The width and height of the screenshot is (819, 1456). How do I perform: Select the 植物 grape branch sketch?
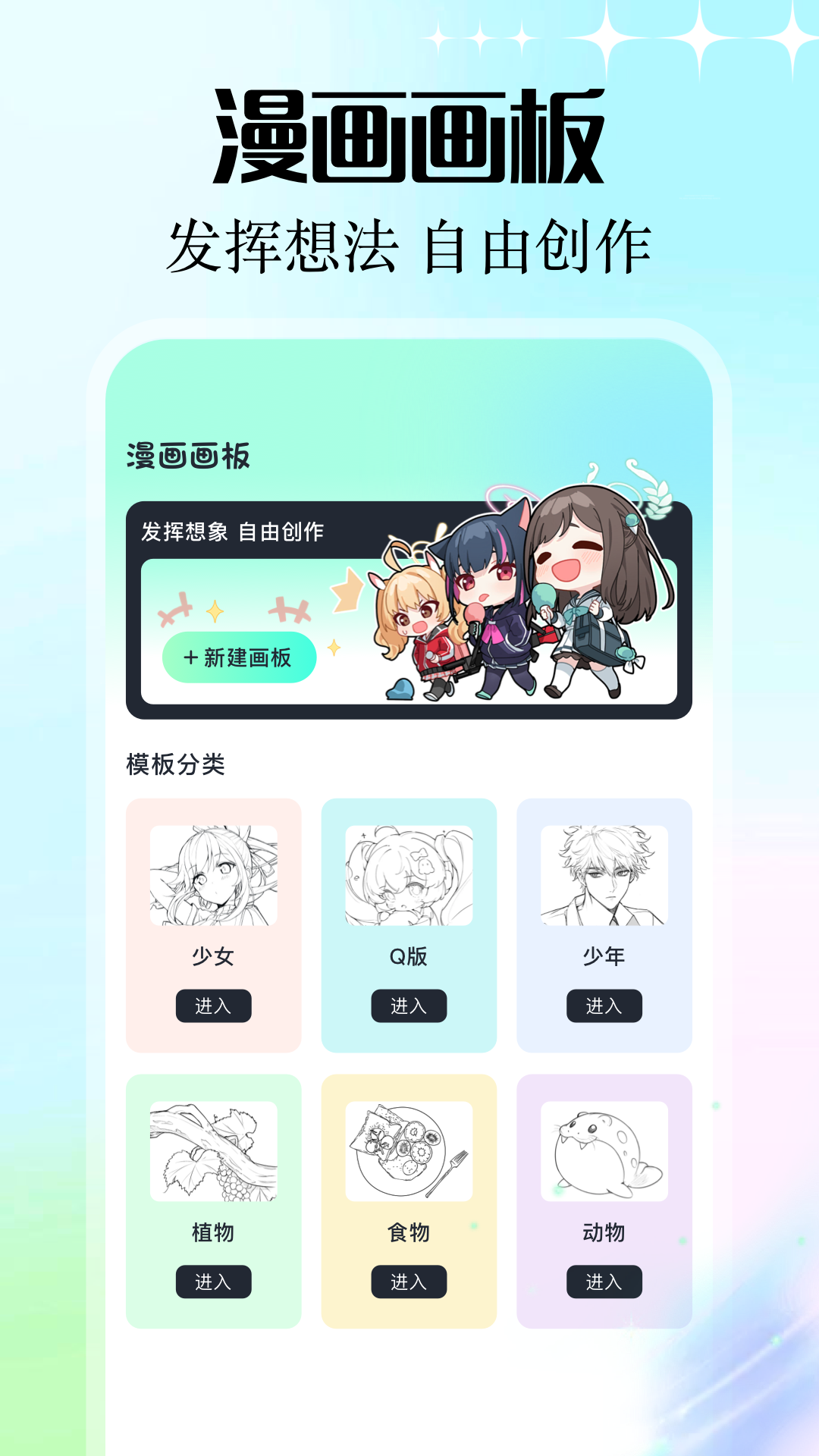[x=214, y=1153]
